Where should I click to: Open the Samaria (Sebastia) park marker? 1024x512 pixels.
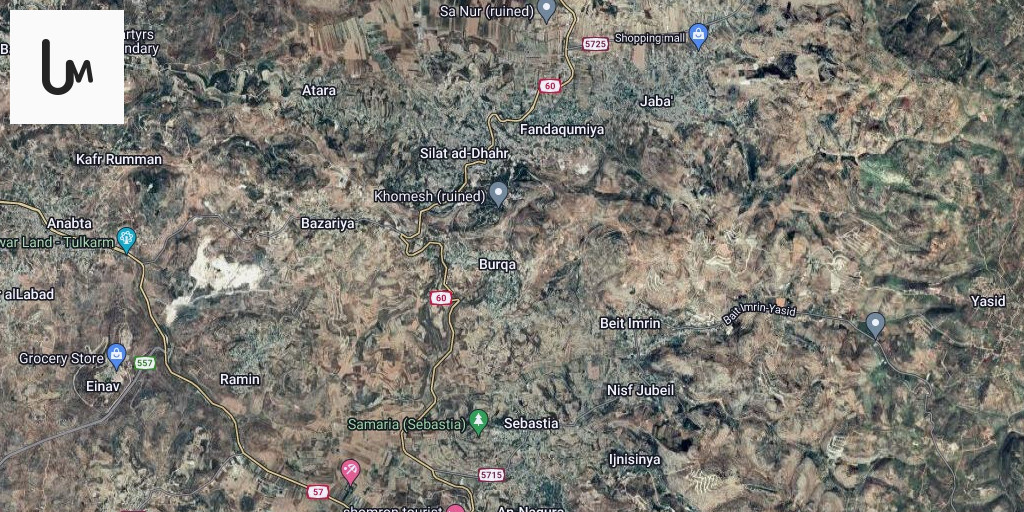pos(478,422)
